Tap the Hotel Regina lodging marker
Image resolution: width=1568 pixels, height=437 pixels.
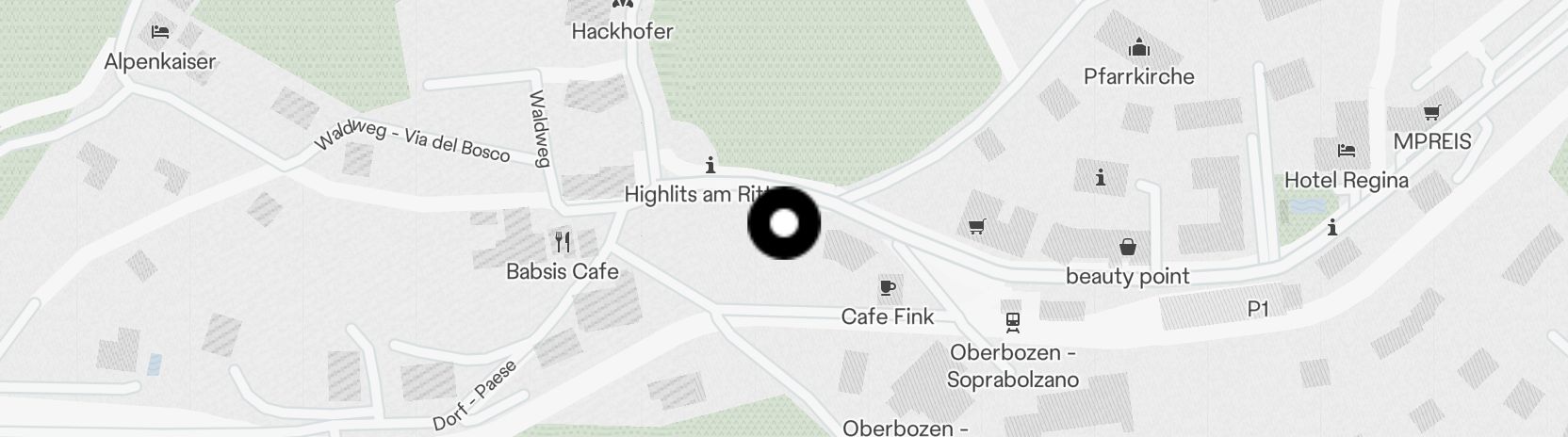click(1347, 151)
